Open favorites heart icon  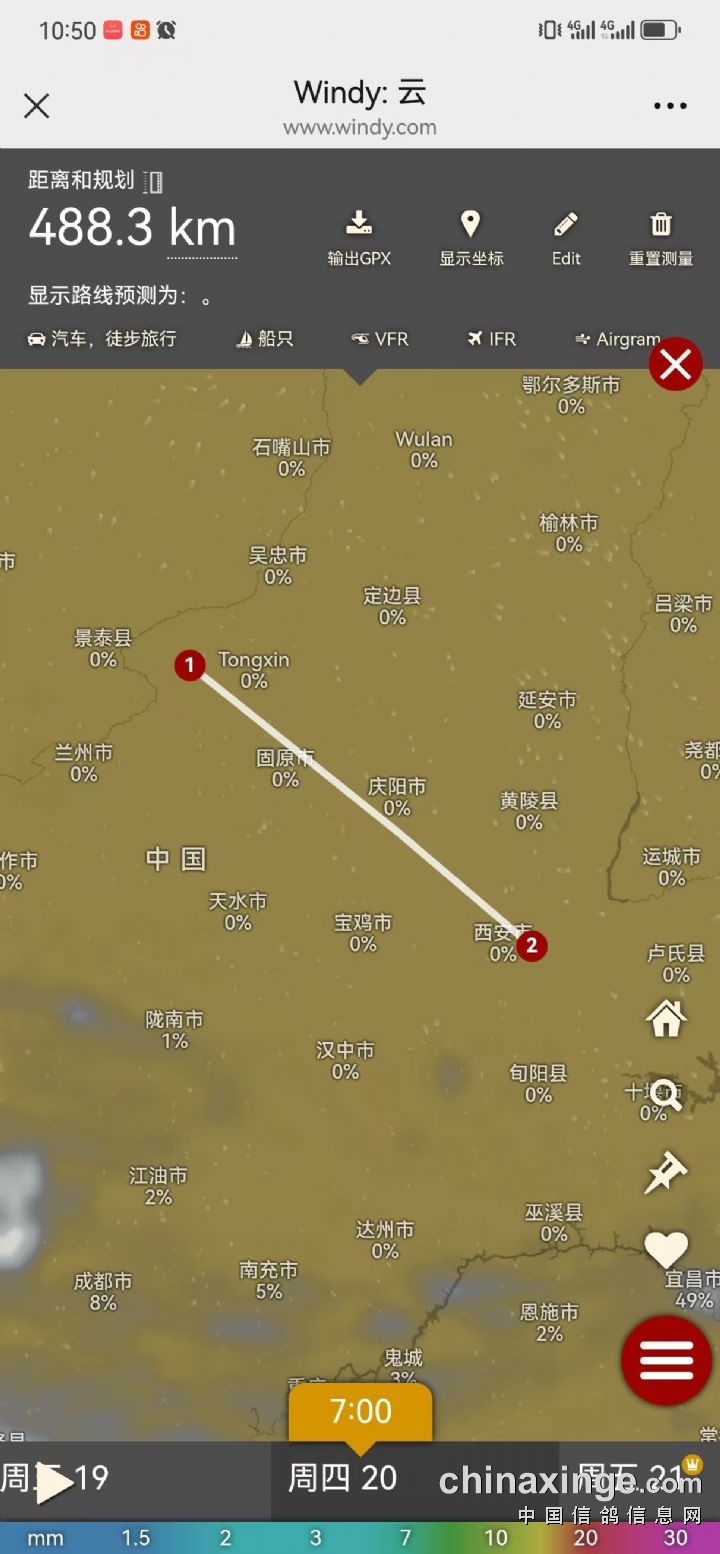666,1248
